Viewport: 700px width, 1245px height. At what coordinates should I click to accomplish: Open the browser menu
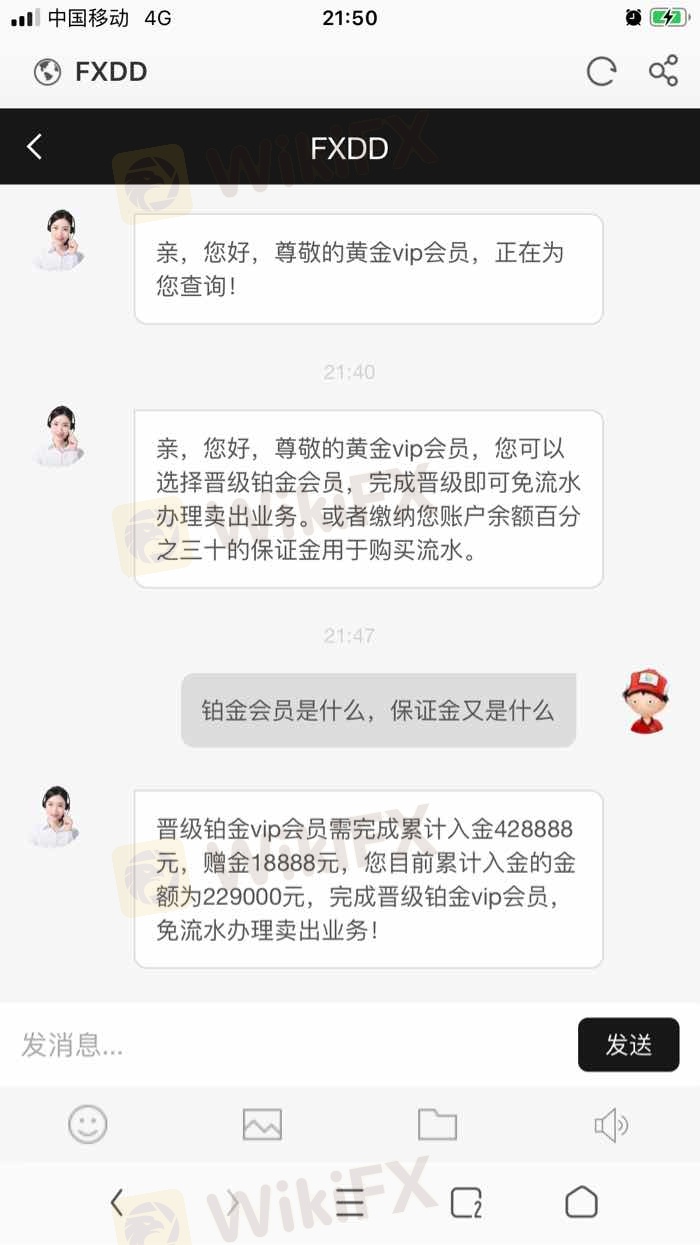pos(350,1202)
